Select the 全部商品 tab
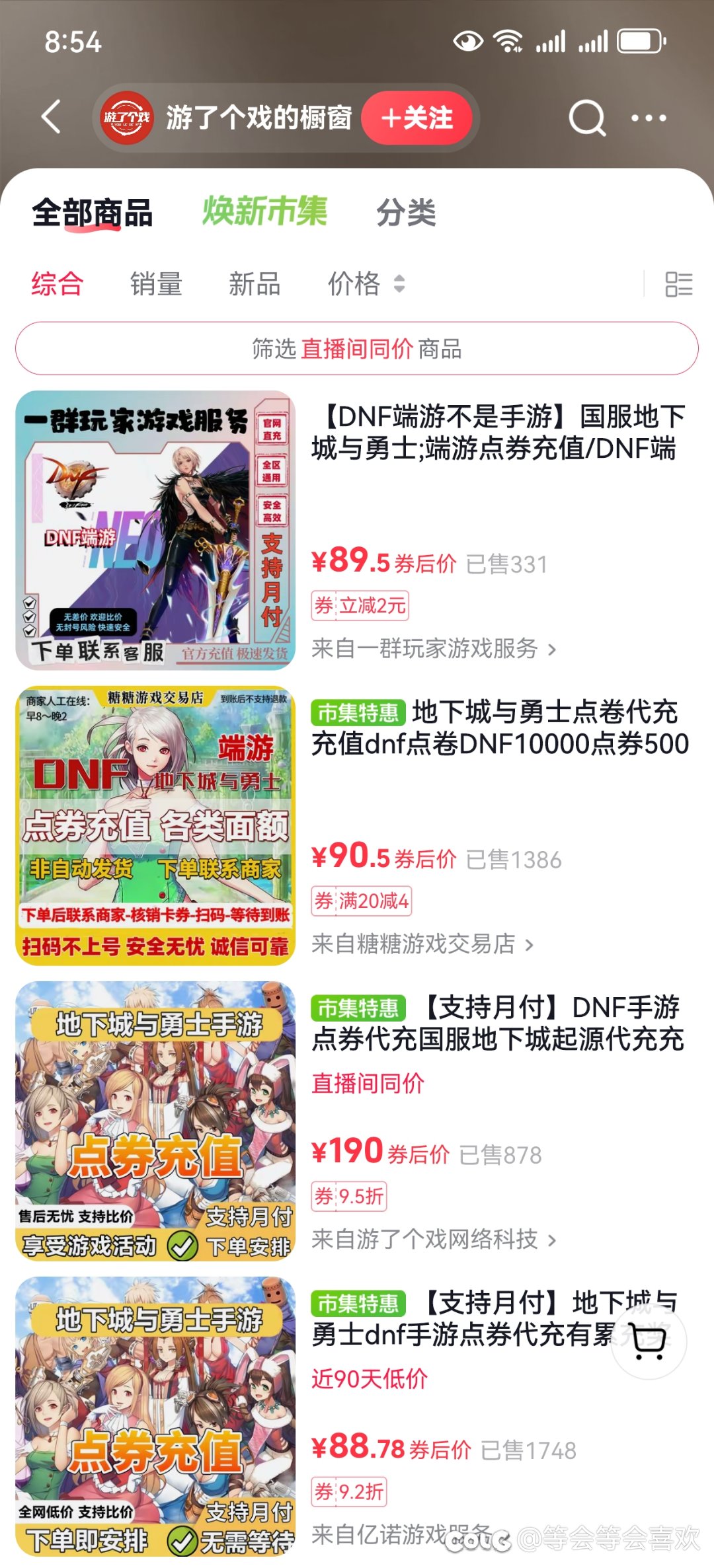The height and width of the screenshot is (1568, 714). [93, 213]
